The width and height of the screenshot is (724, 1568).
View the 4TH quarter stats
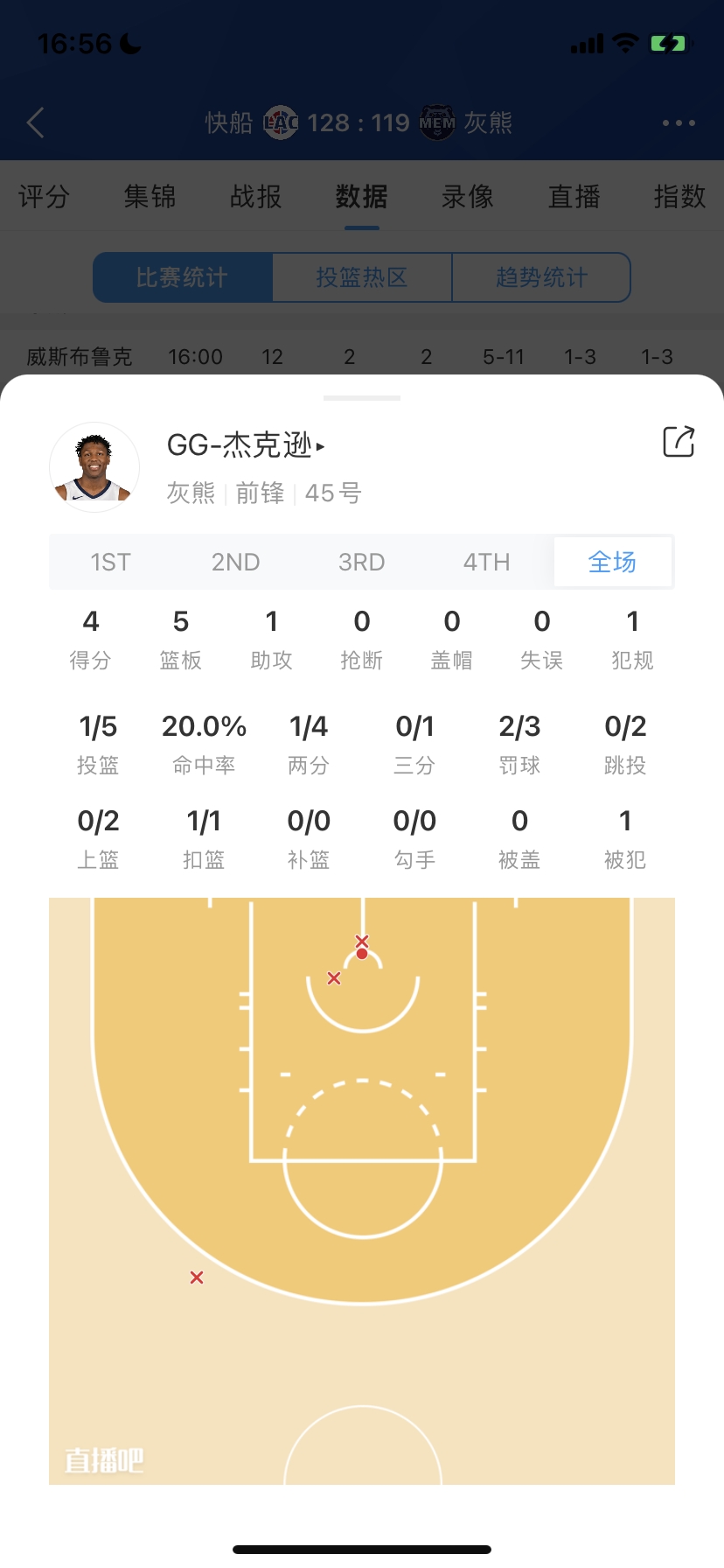pos(487,562)
